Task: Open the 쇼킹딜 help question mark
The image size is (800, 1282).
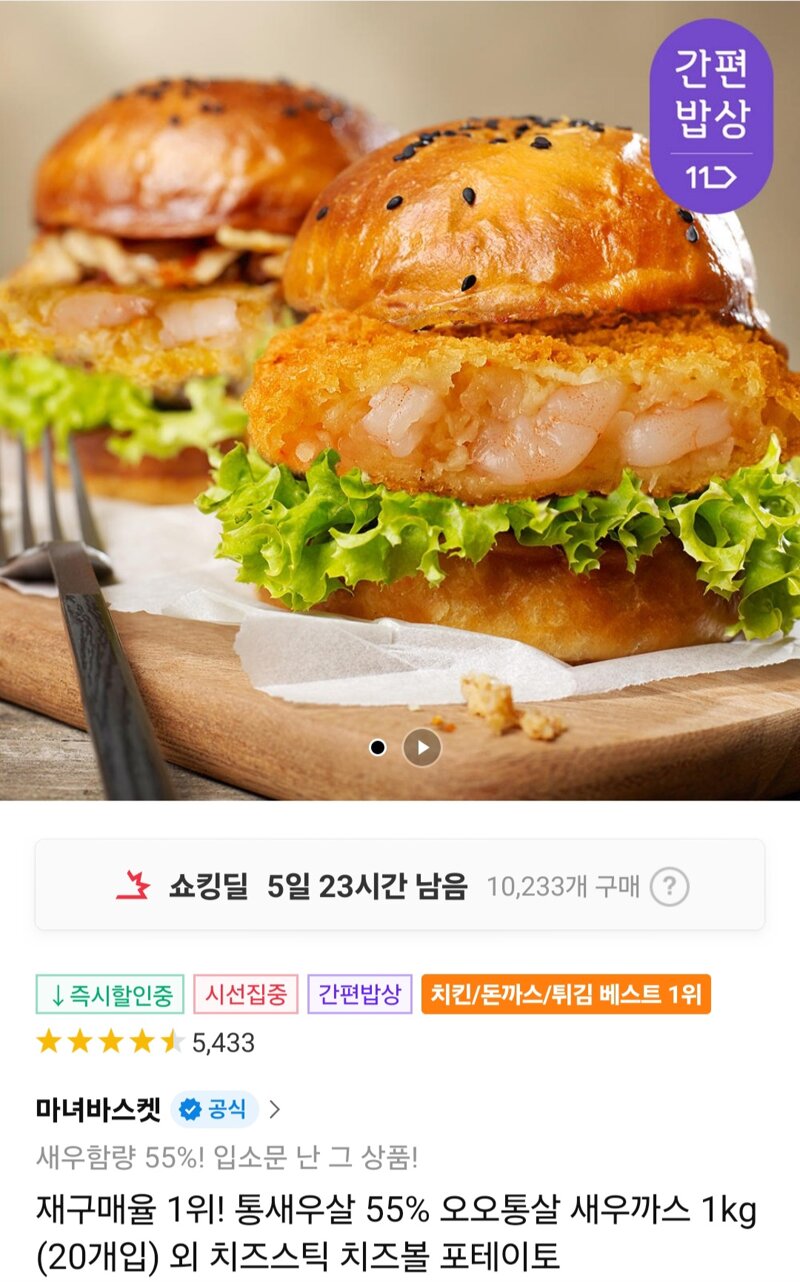Action: [669, 886]
